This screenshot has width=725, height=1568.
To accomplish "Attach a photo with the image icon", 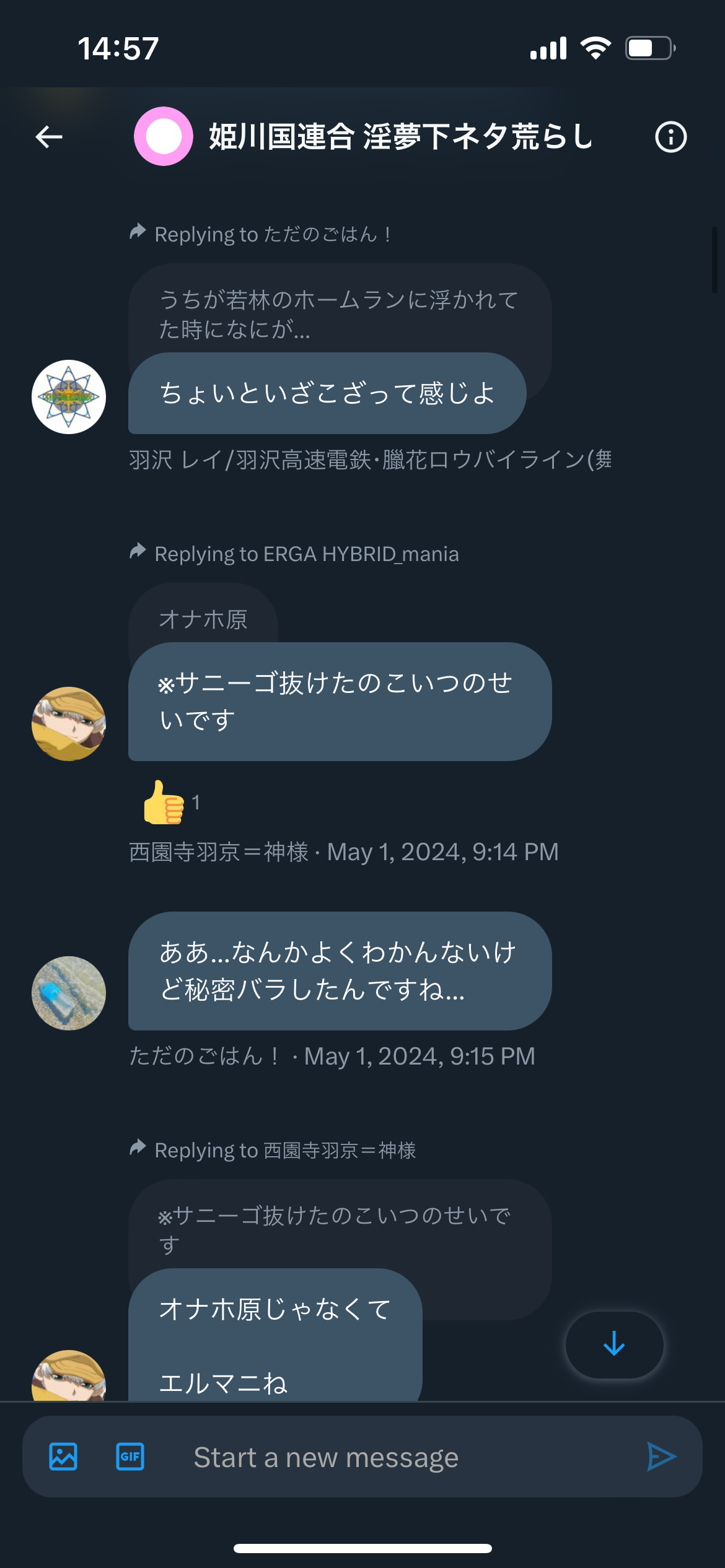I will click(63, 1457).
